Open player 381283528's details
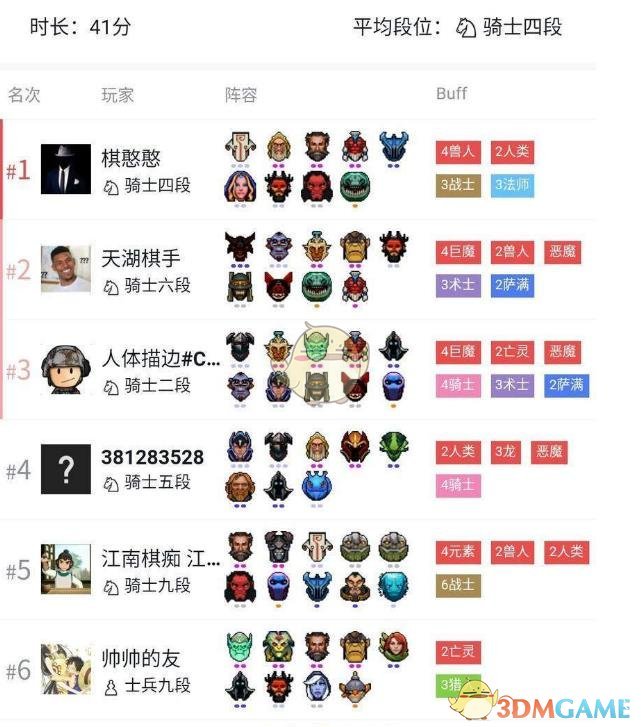 [152, 457]
